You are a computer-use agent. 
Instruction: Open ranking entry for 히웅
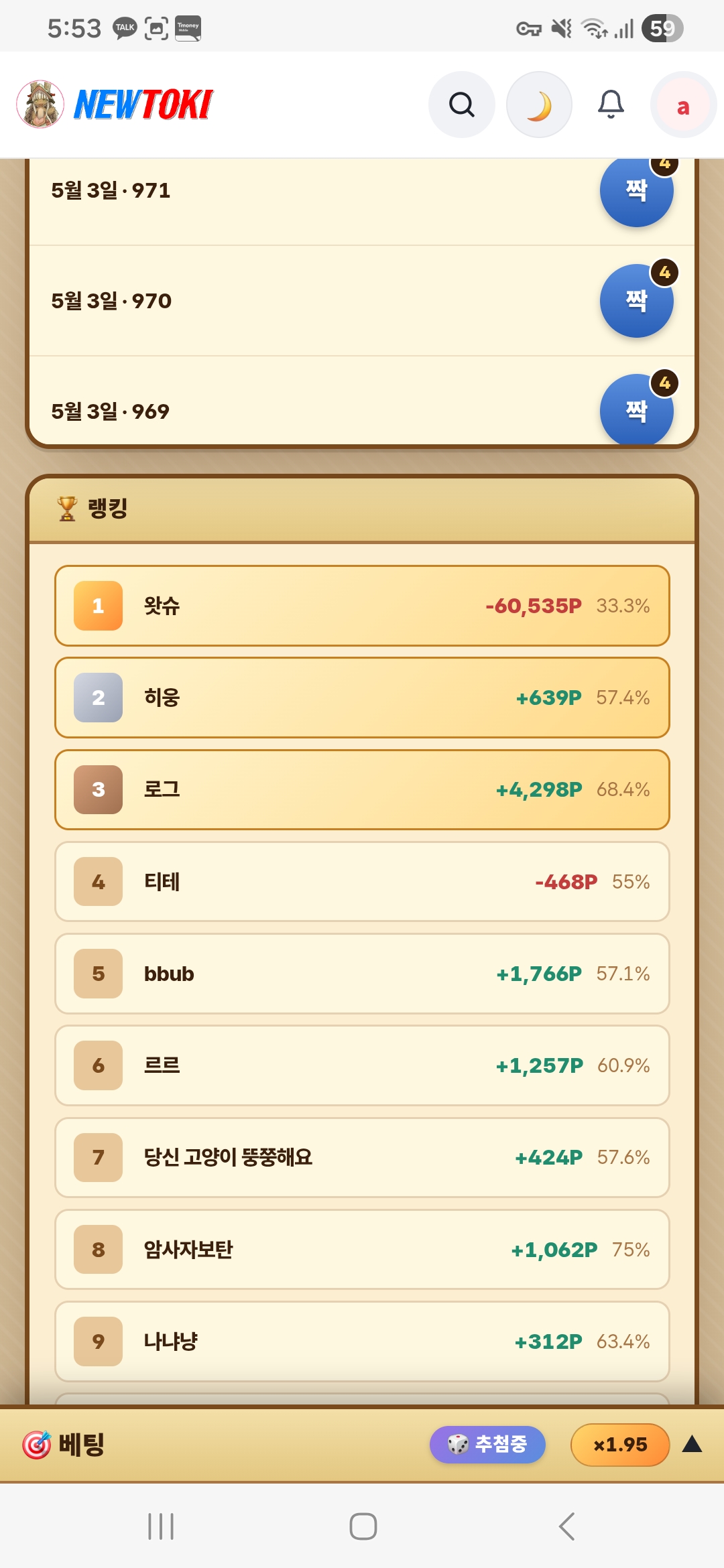click(362, 698)
